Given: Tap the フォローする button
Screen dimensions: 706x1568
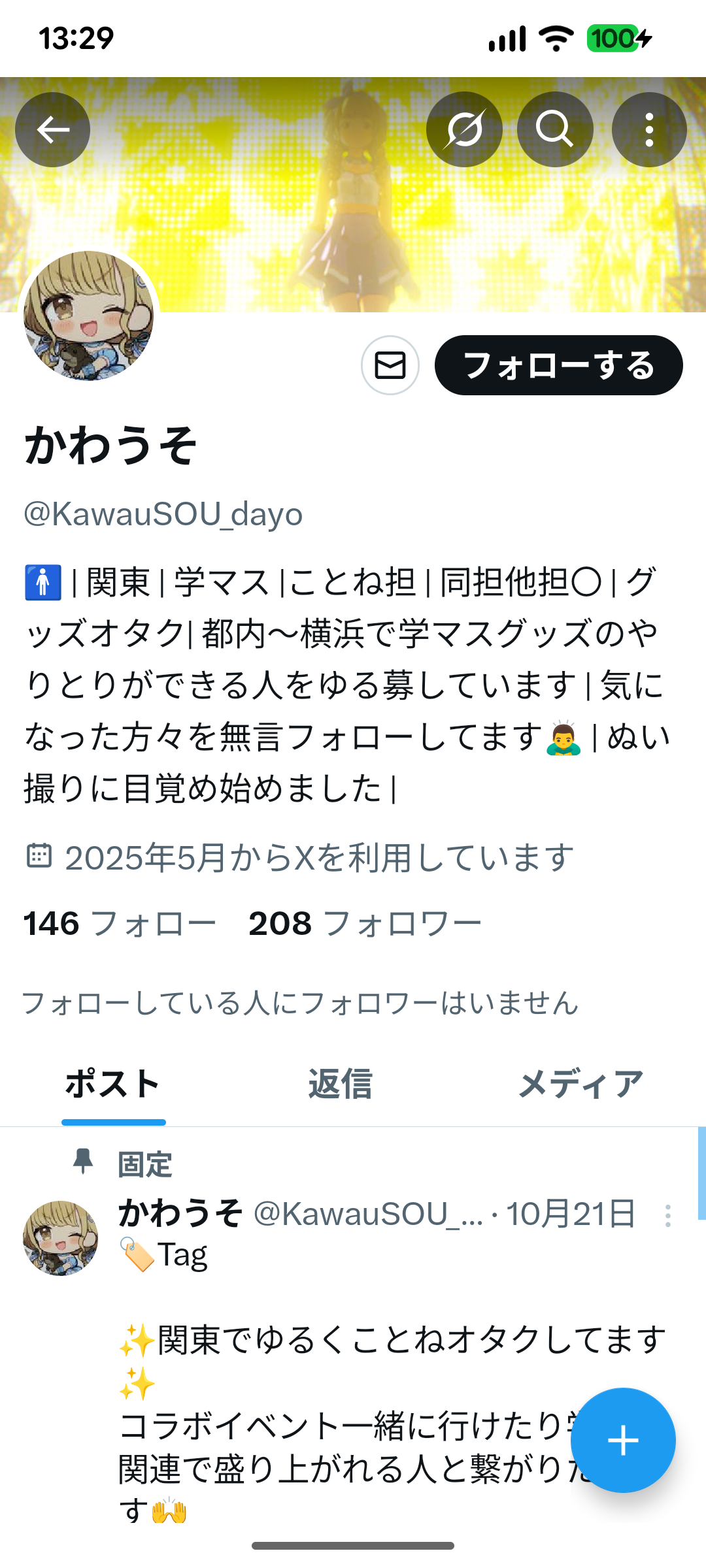Looking at the screenshot, I should [559, 365].
